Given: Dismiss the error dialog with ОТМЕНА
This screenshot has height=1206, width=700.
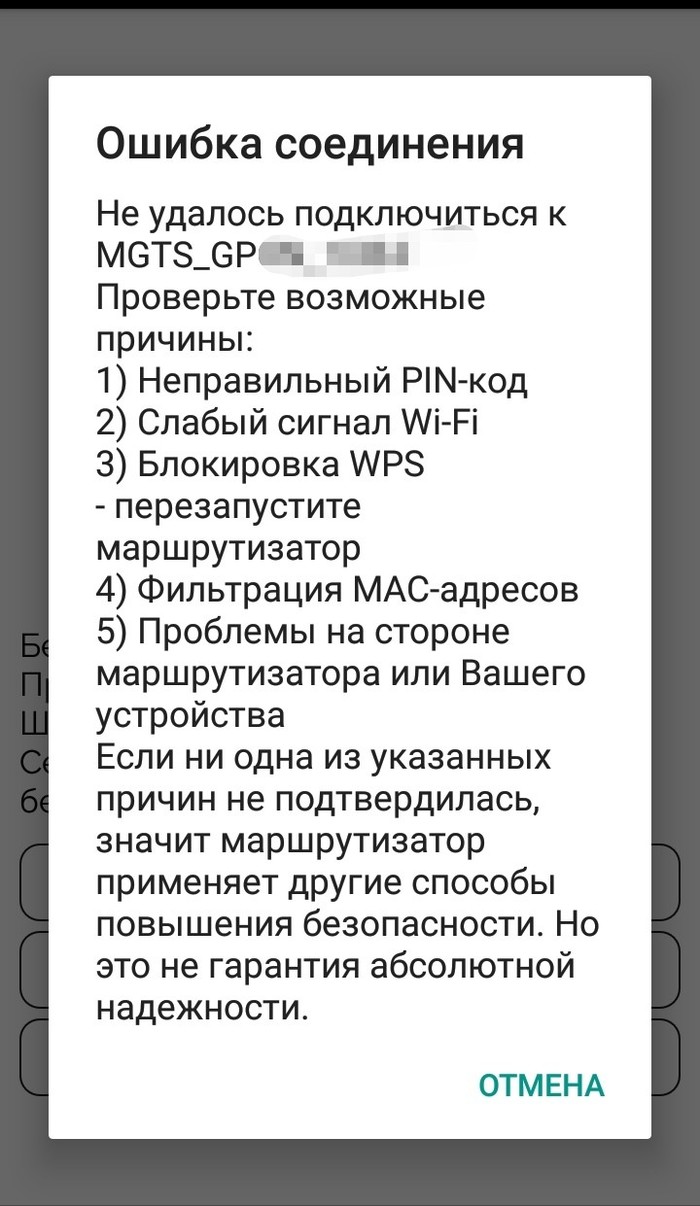Looking at the screenshot, I should click(x=541, y=1085).
